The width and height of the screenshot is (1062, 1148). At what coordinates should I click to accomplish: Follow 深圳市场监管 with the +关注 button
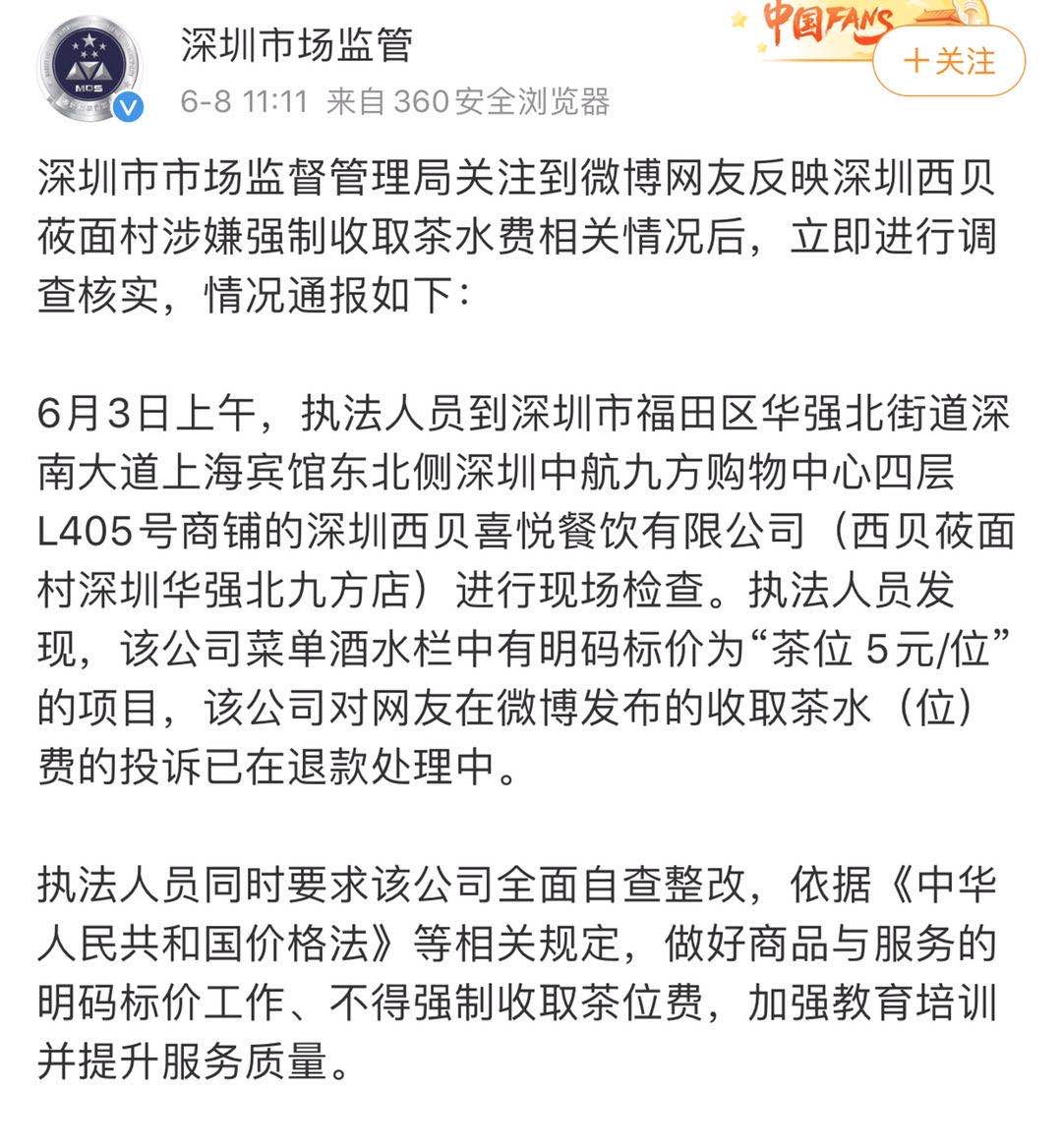point(949,62)
